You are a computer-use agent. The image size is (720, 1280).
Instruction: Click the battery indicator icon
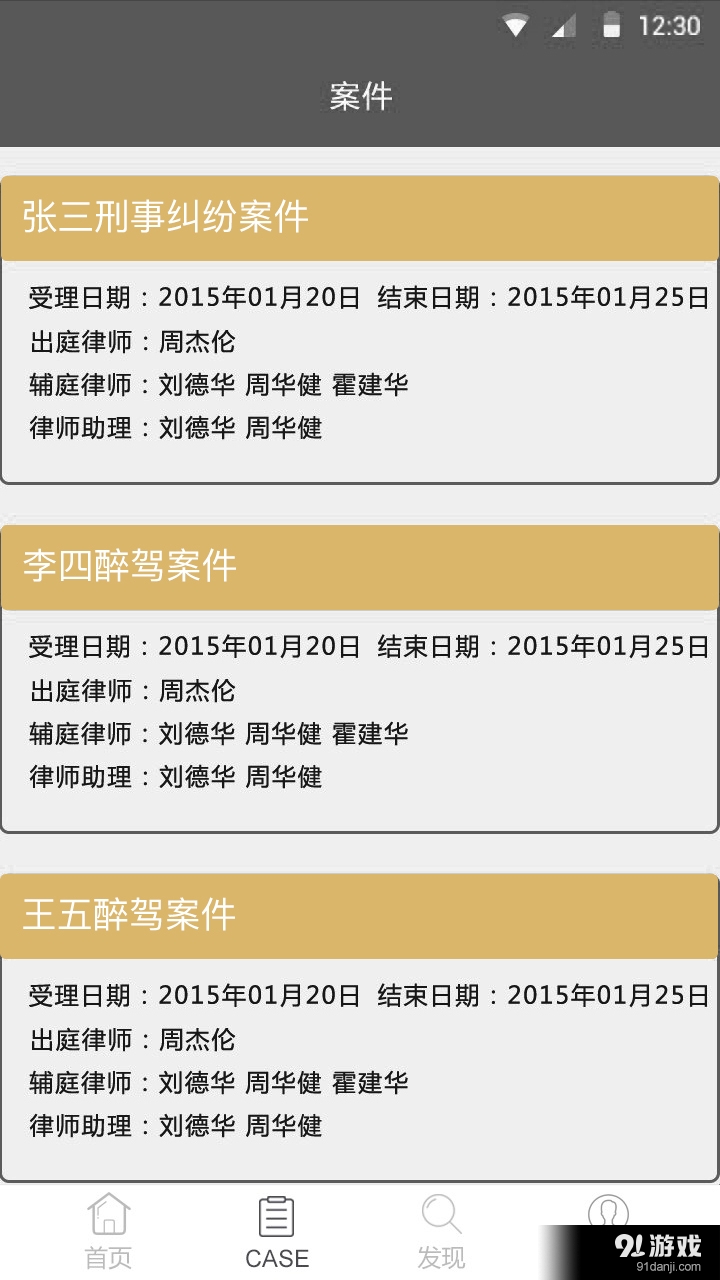[x=613, y=26]
